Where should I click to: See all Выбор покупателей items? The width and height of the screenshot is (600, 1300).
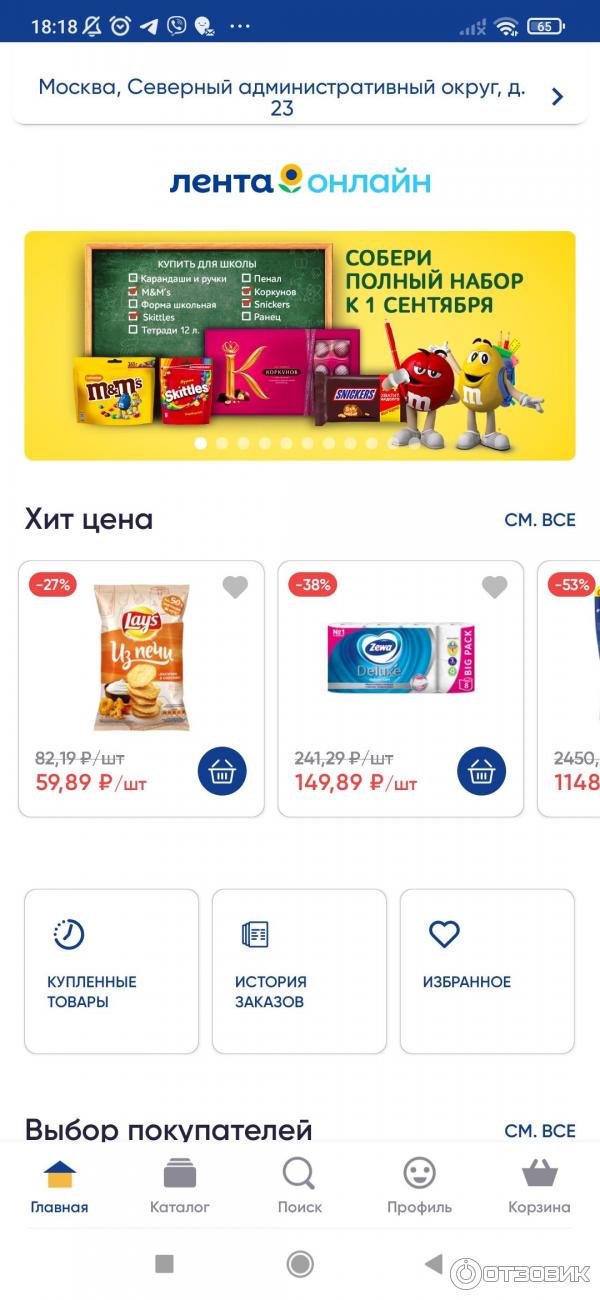click(x=539, y=1131)
